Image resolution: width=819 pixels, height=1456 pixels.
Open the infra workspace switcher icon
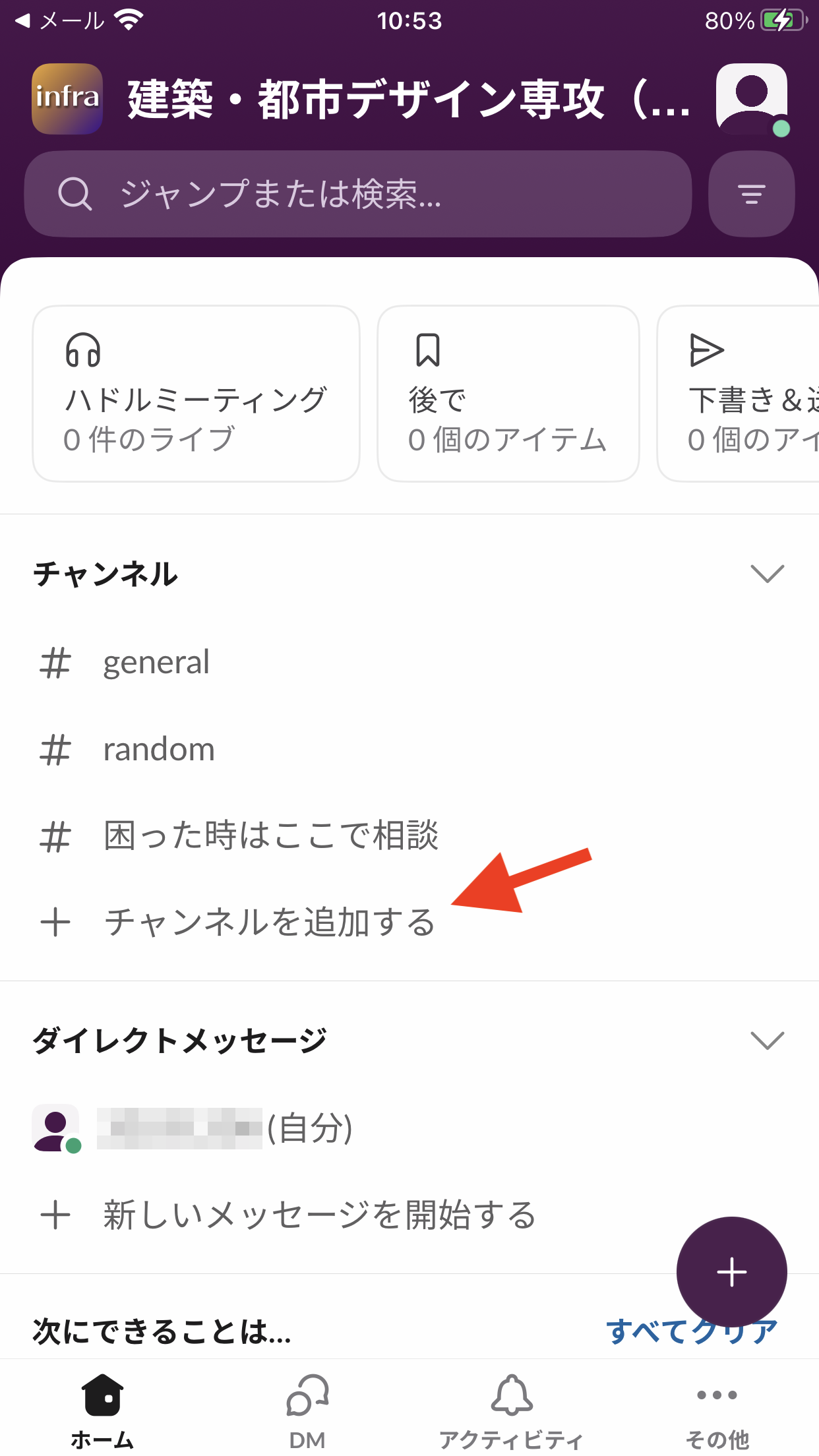point(67,99)
